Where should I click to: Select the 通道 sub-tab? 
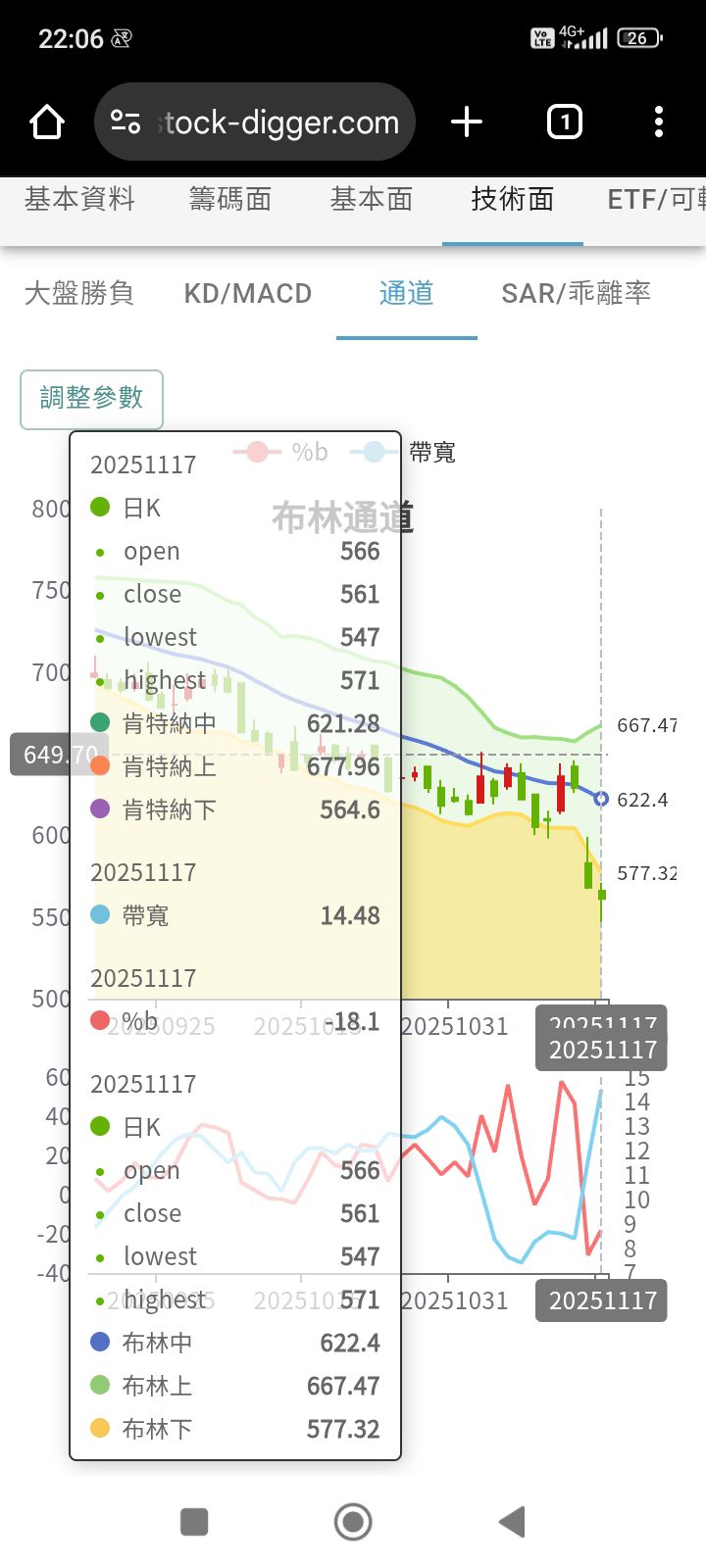tap(406, 293)
